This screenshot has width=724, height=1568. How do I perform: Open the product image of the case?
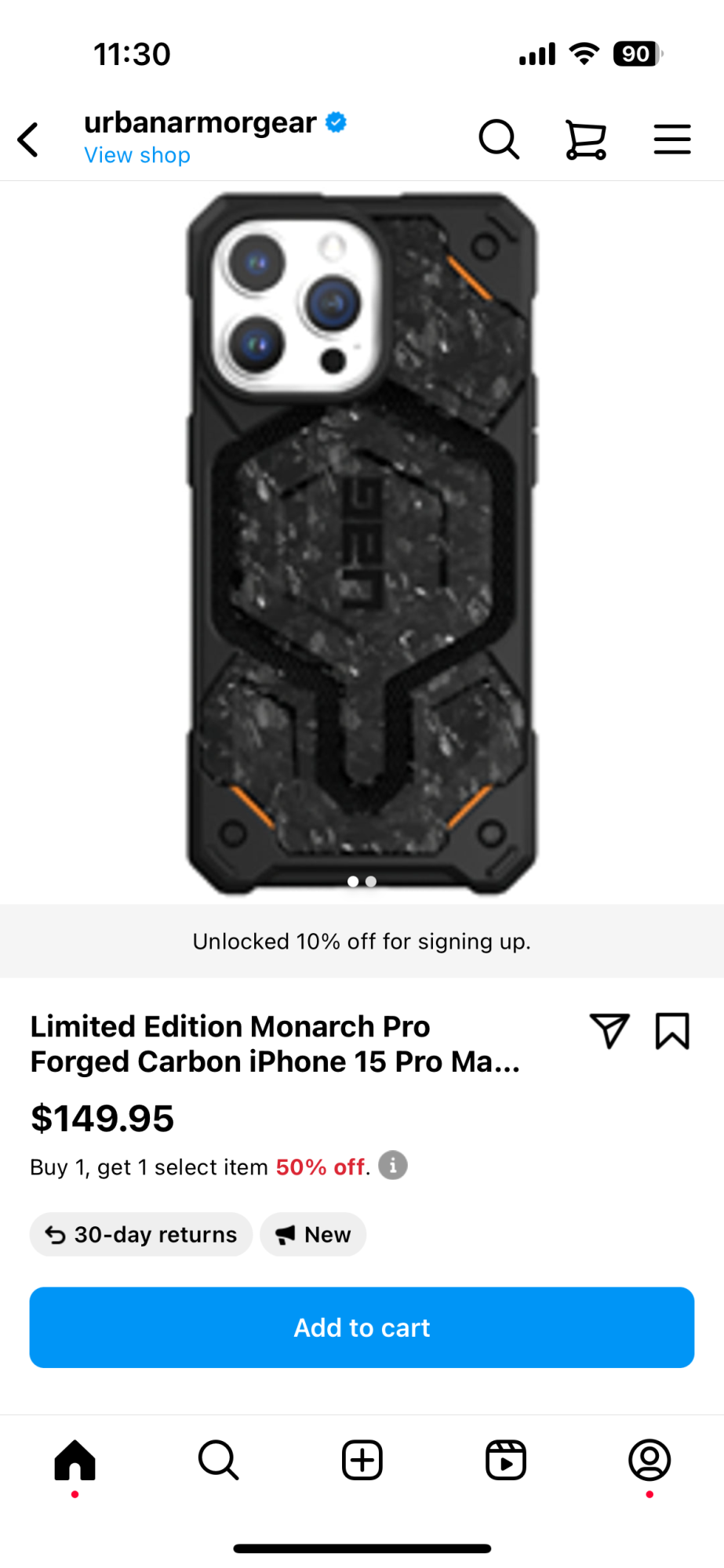tap(362, 543)
